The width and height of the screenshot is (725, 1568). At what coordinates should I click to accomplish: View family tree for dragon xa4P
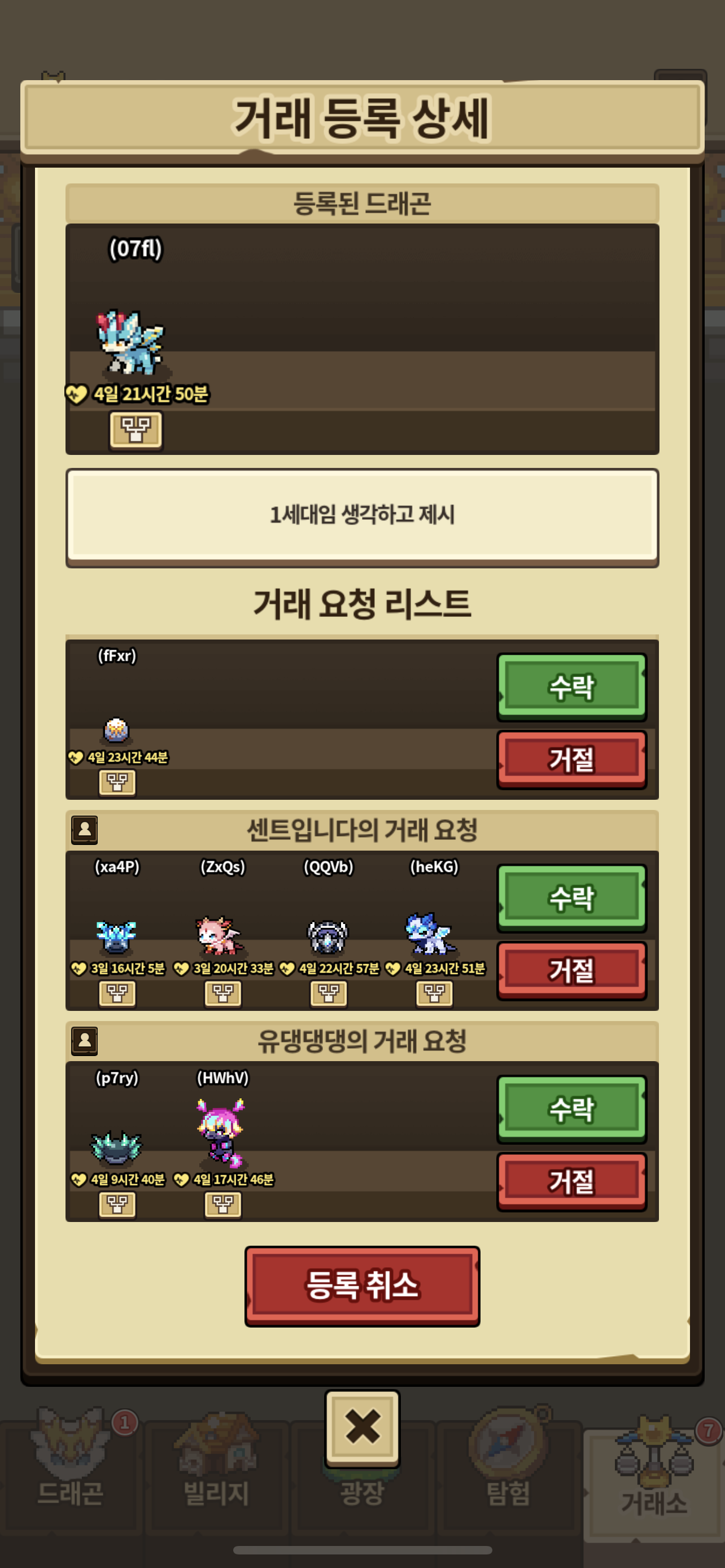[x=117, y=994]
